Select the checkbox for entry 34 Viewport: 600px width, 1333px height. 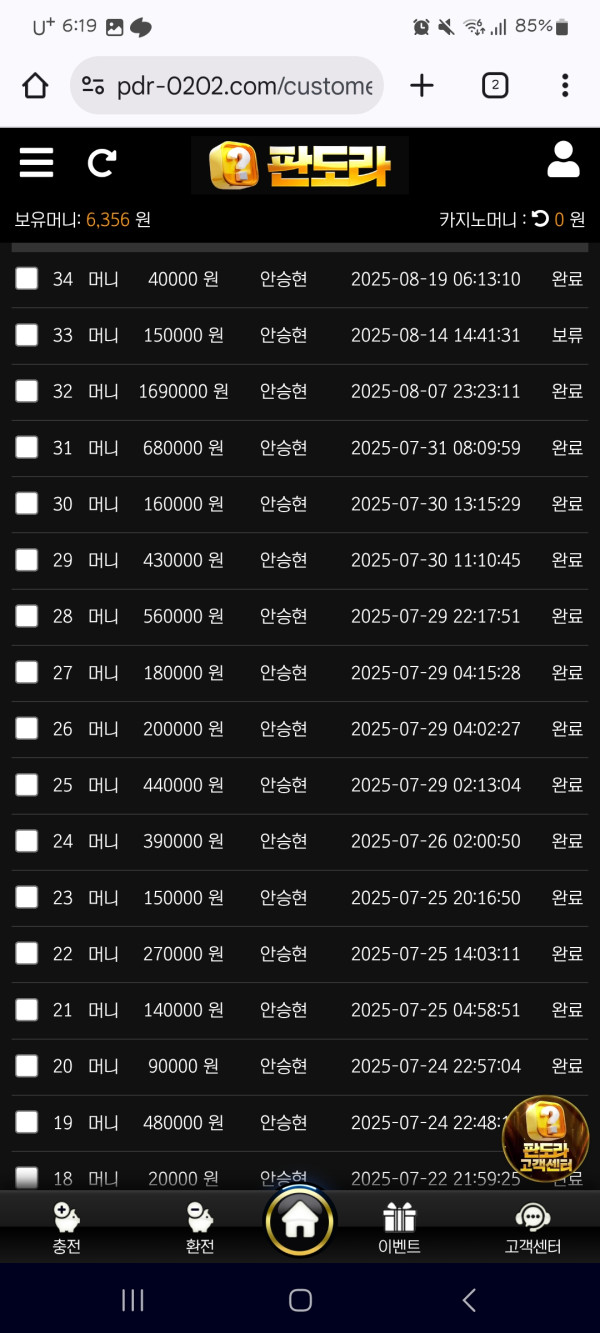[27, 279]
